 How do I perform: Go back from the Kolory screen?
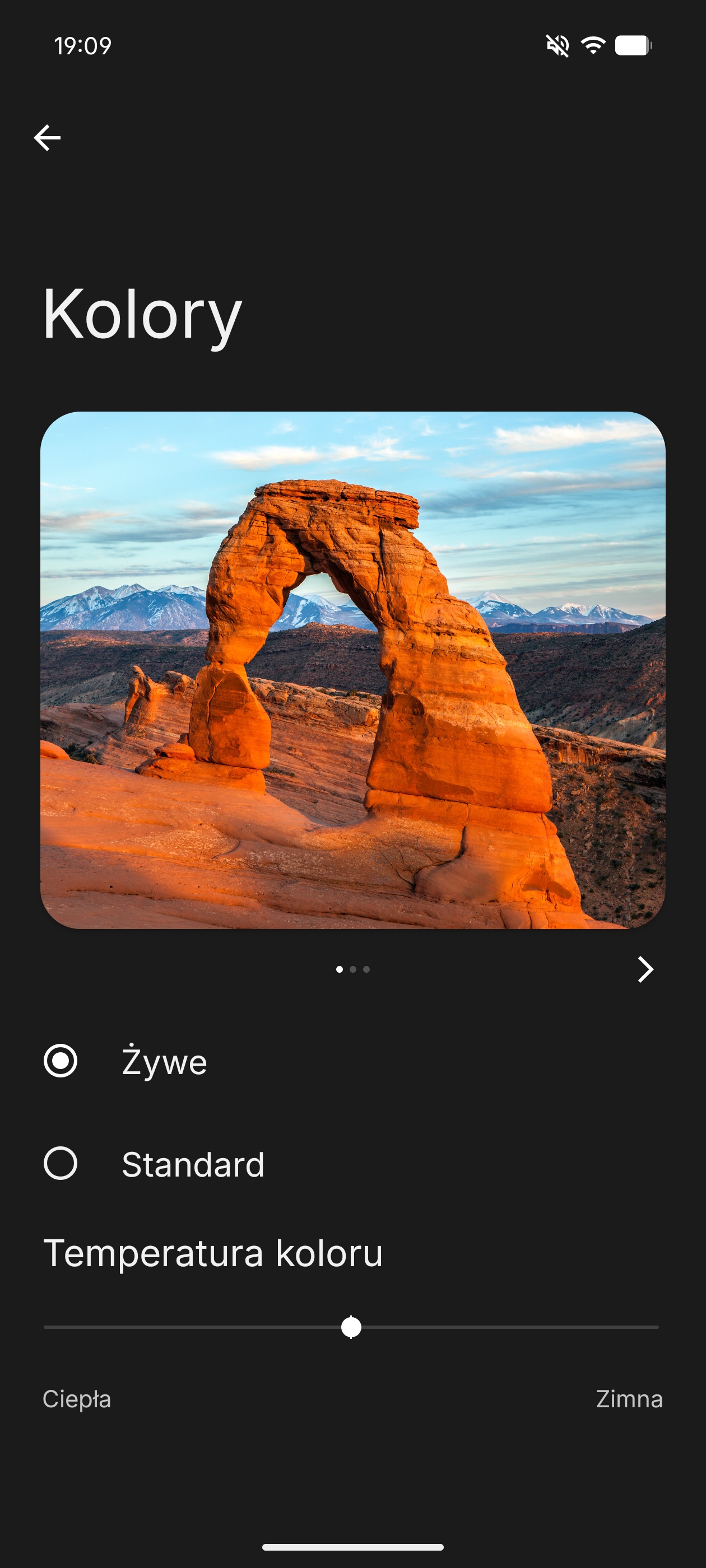47,138
